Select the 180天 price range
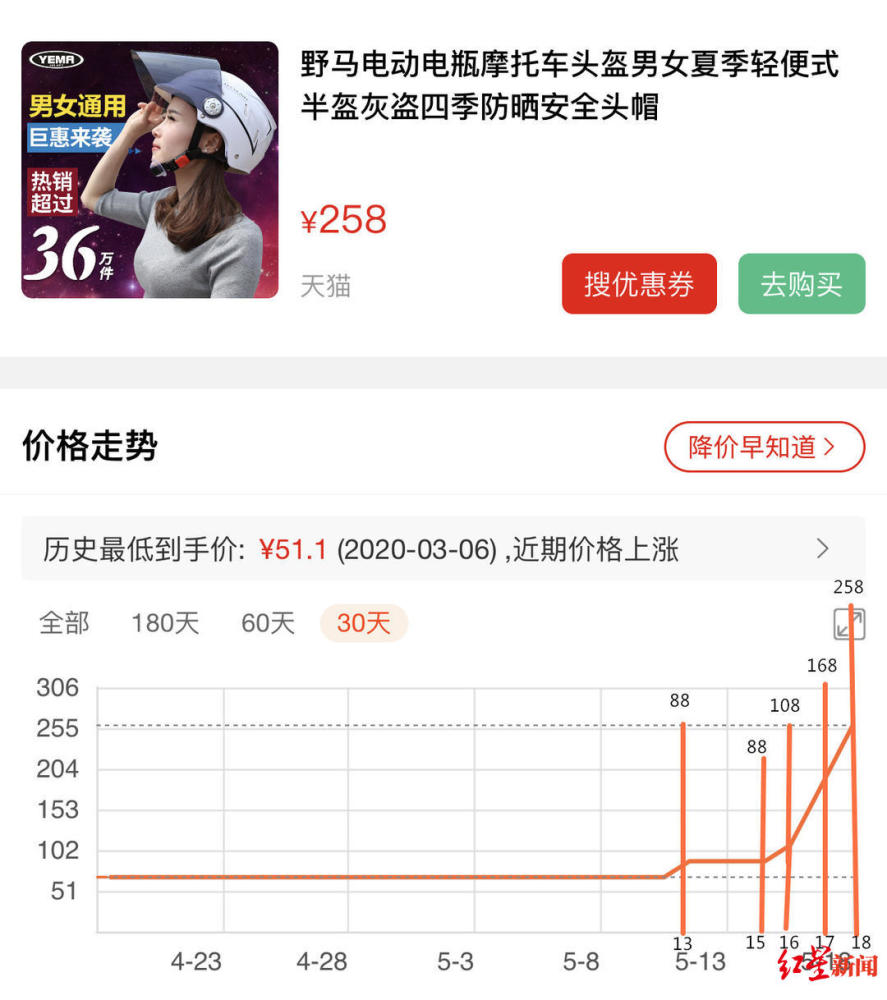The image size is (887, 1000). point(165,623)
